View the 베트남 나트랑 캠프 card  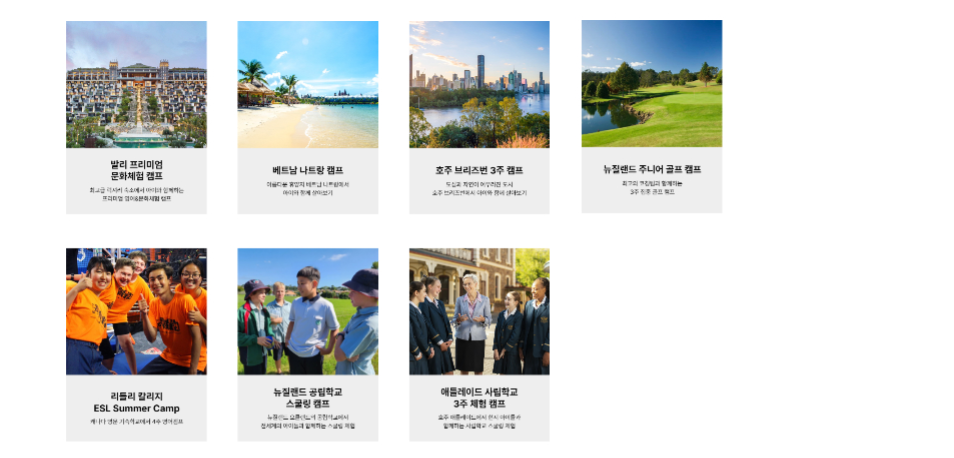pos(308,117)
